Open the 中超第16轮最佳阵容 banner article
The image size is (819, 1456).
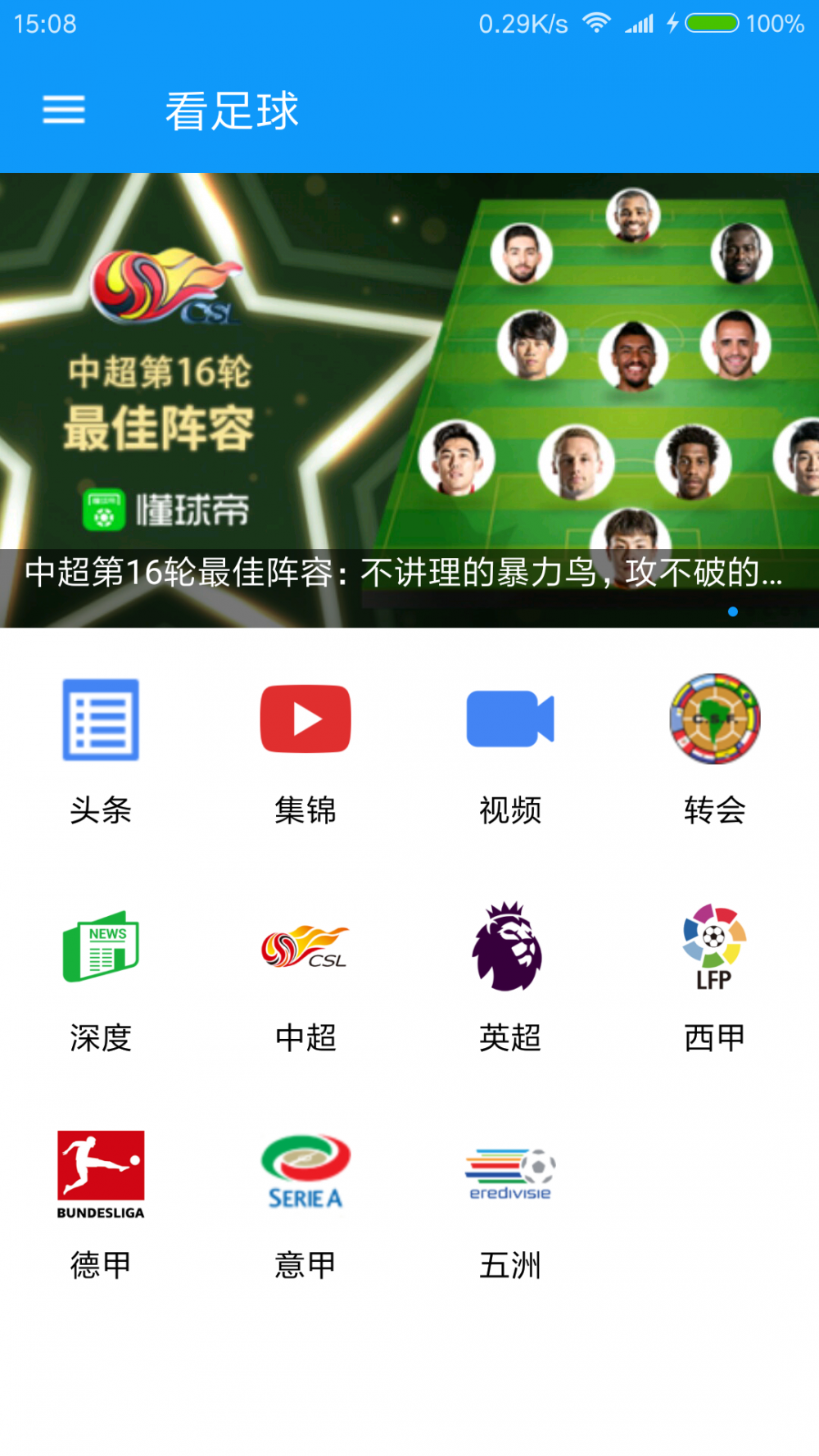tap(409, 401)
